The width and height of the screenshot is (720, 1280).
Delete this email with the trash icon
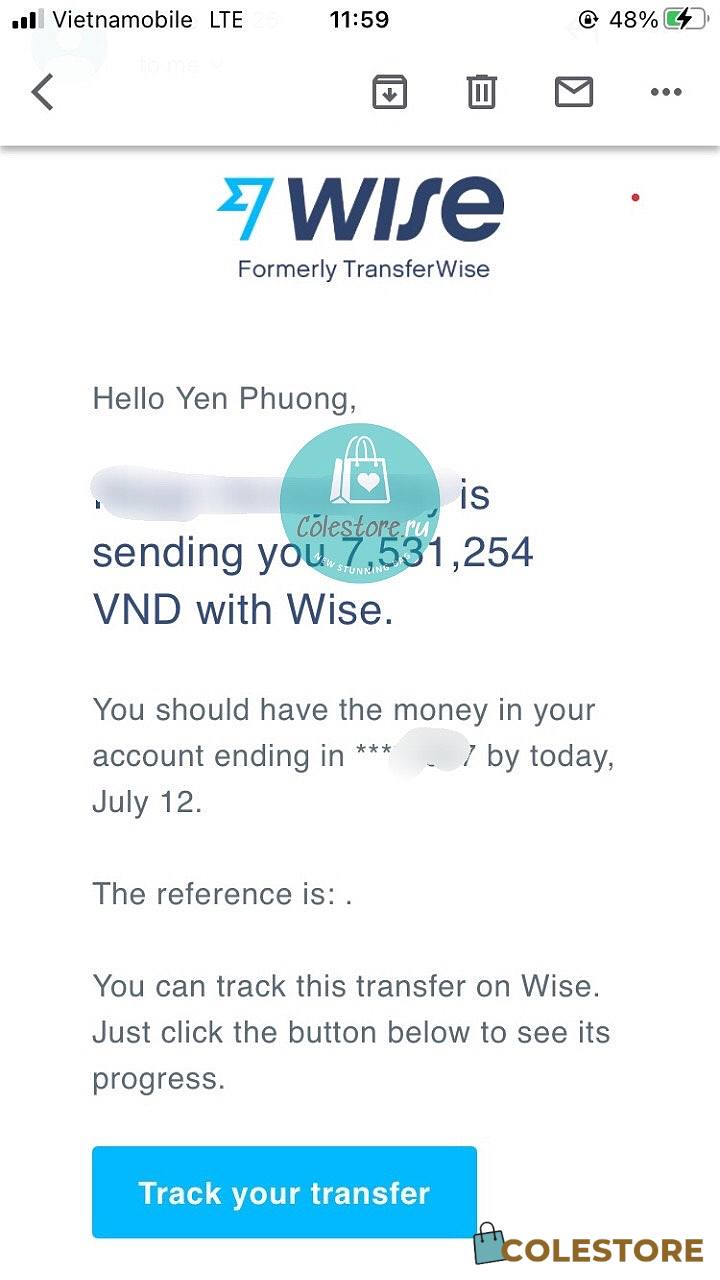point(481,92)
